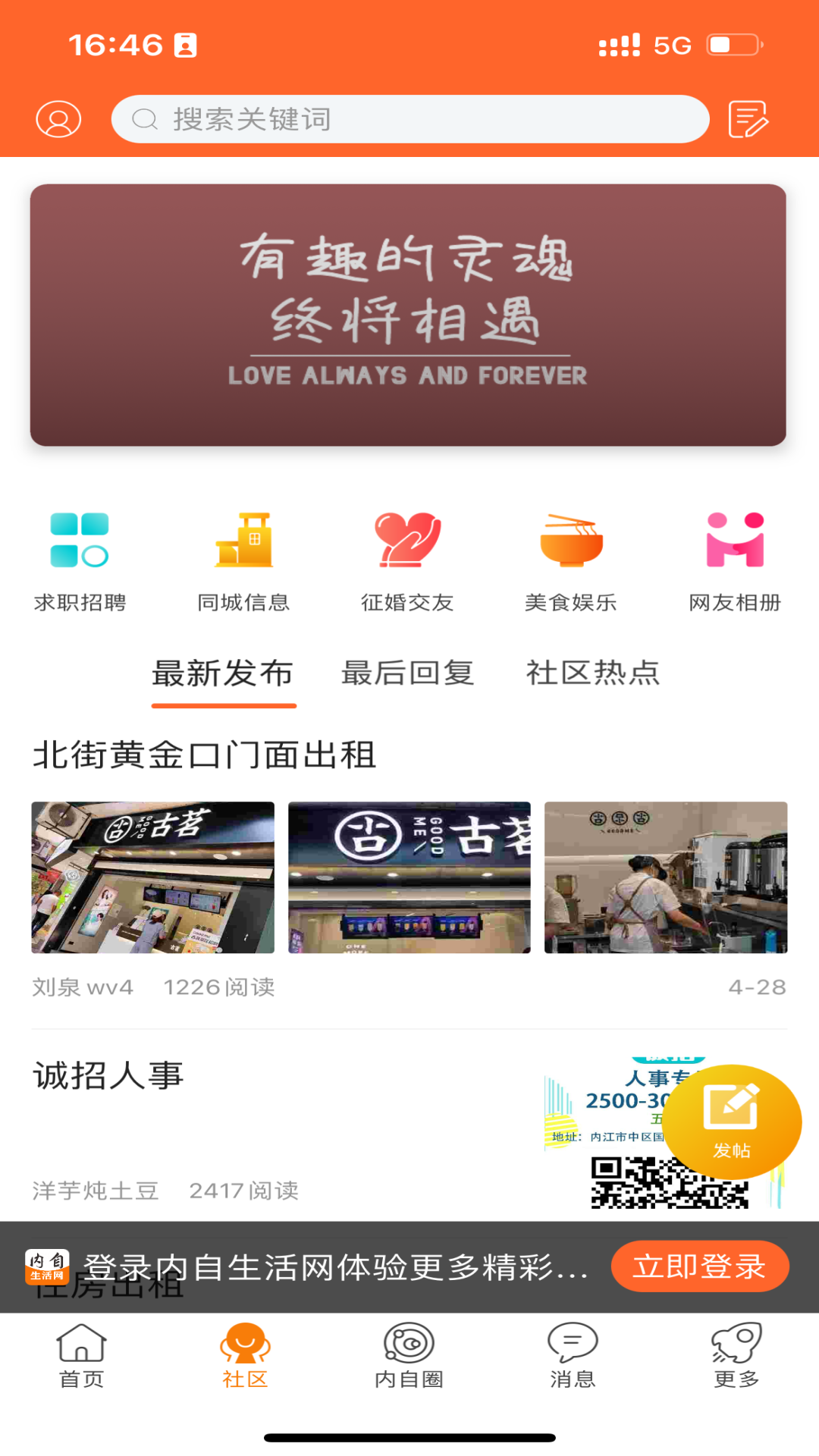Select the 最新发布 tab
Screen dimensions: 819x1456
click(x=224, y=673)
